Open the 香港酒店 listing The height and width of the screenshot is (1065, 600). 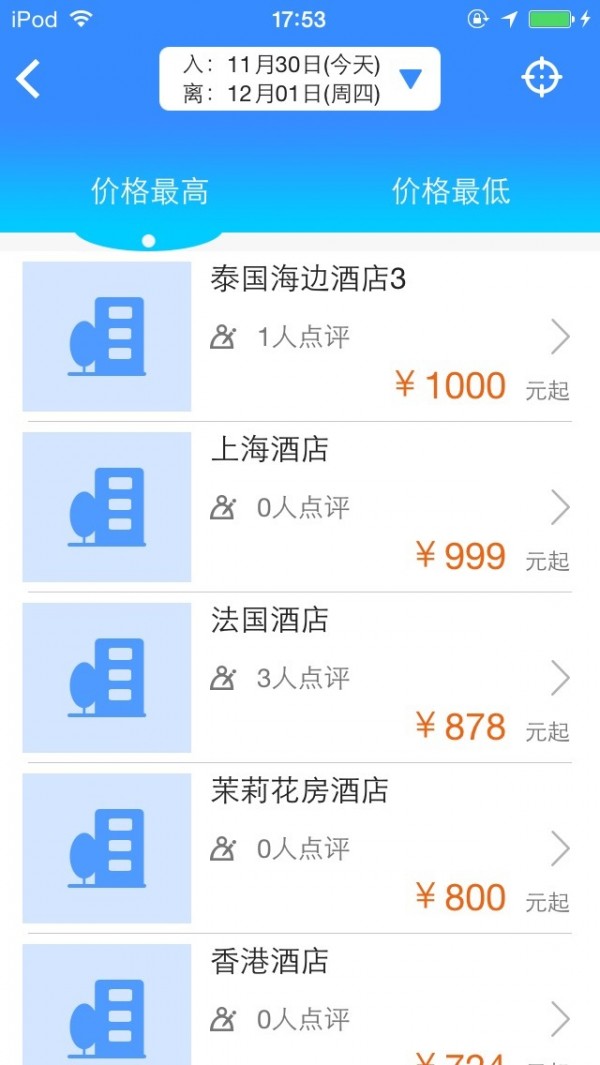[300, 1005]
